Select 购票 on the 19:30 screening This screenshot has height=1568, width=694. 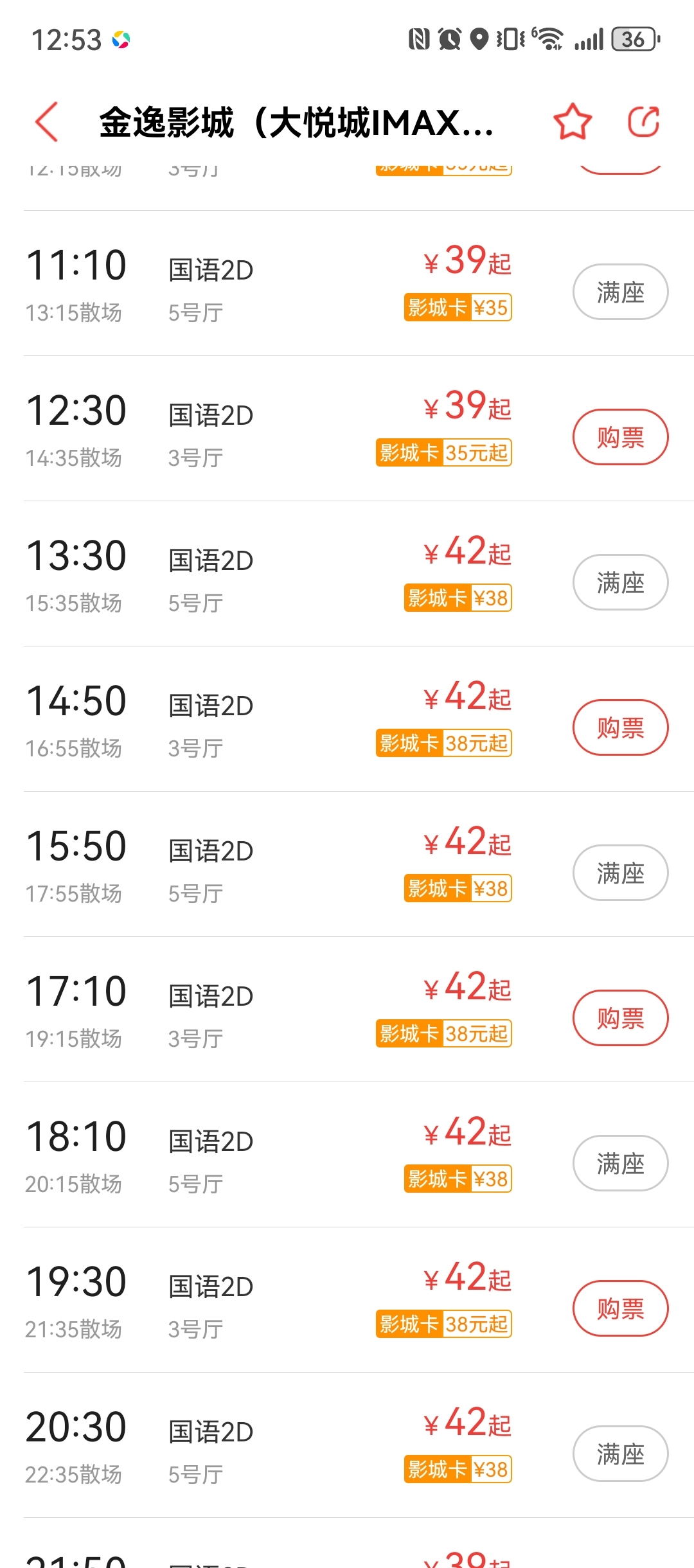(x=620, y=1308)
